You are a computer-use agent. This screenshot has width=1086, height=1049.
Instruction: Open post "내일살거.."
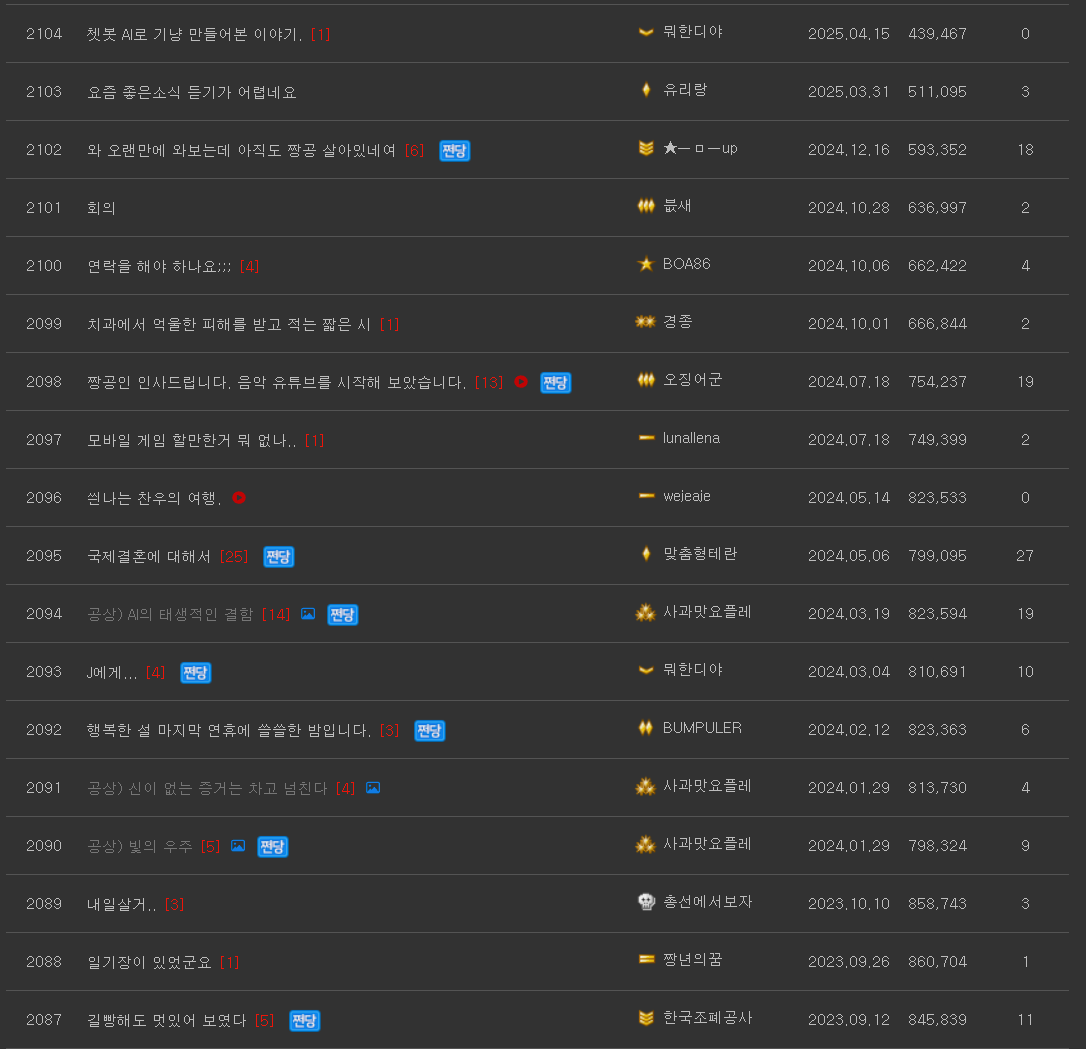coord(122,904)
